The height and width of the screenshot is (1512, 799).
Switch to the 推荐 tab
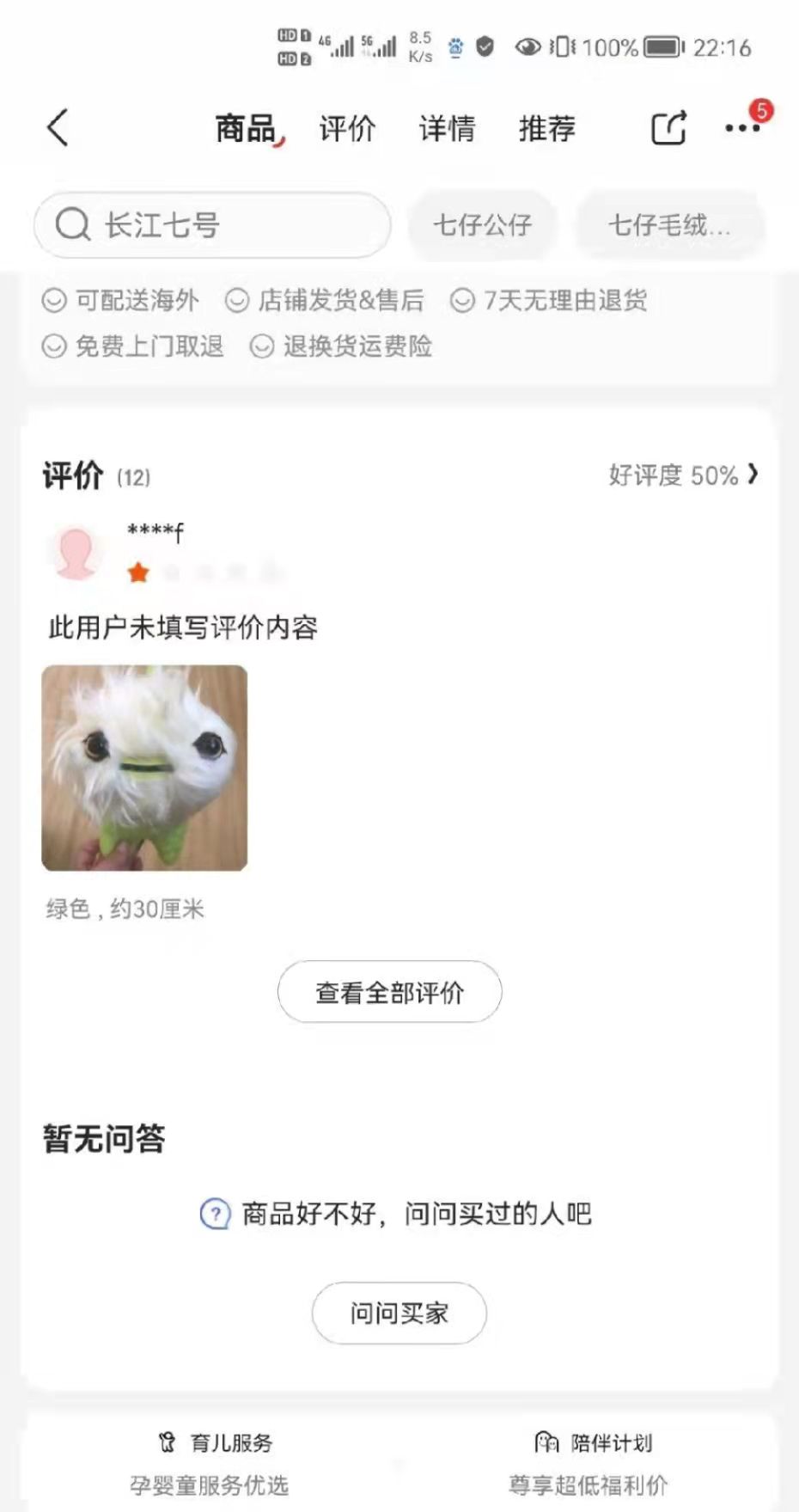tap(546, 129)
